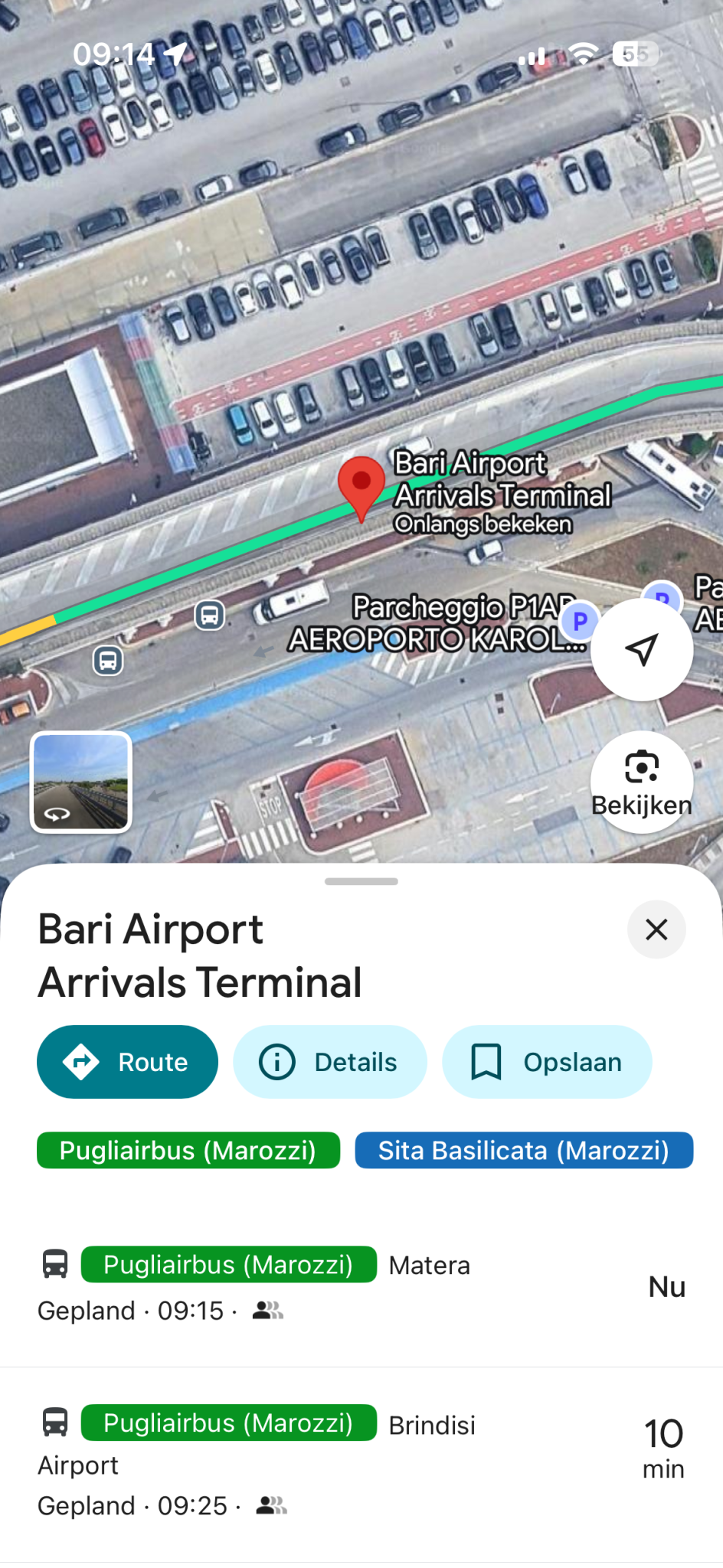
Task: Close the Bari Airport Arrivals Terminal panel
Action: (x=656, y=929)
